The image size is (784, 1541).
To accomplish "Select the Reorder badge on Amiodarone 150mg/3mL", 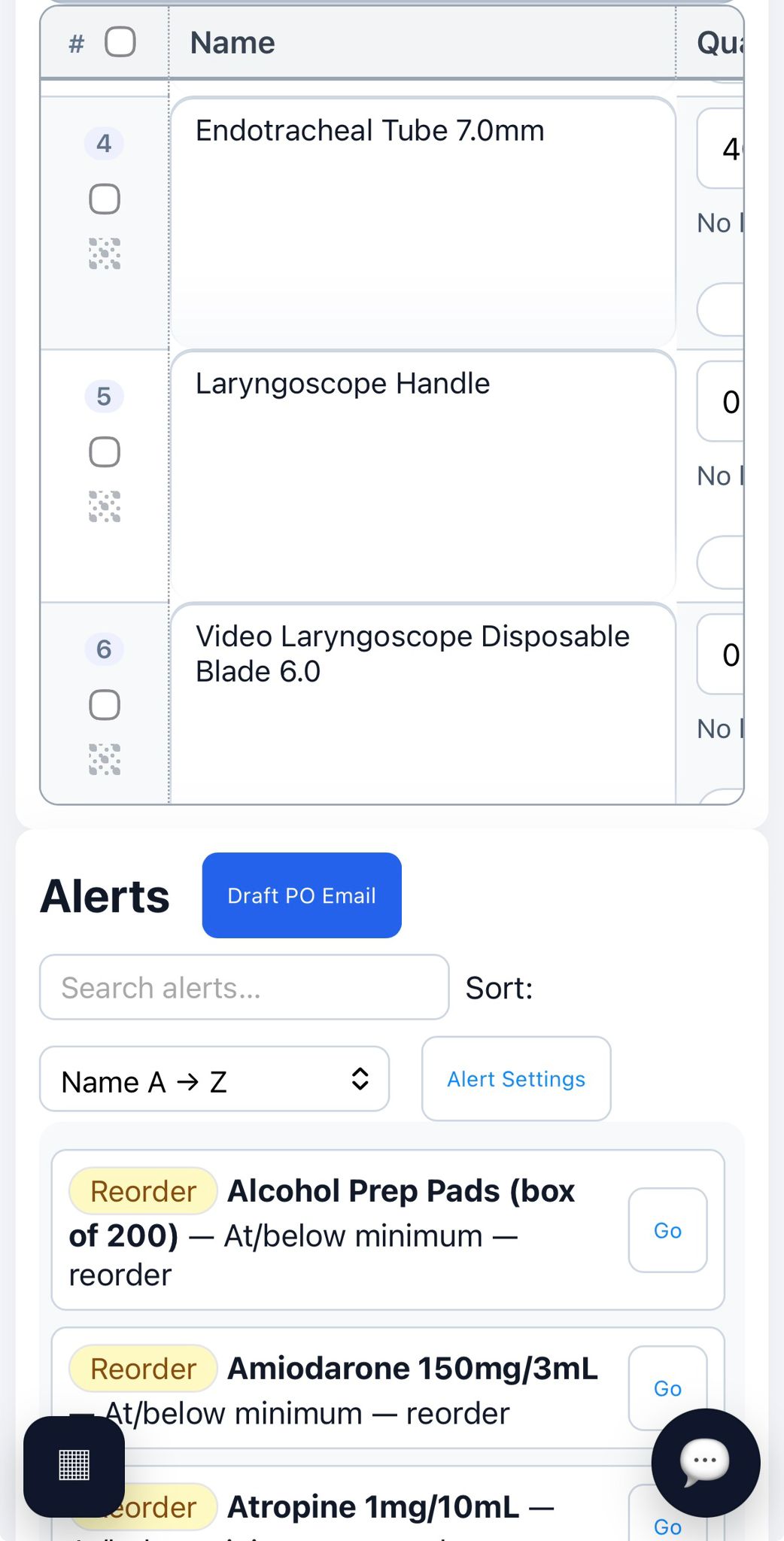I will tap(141, 1369).
